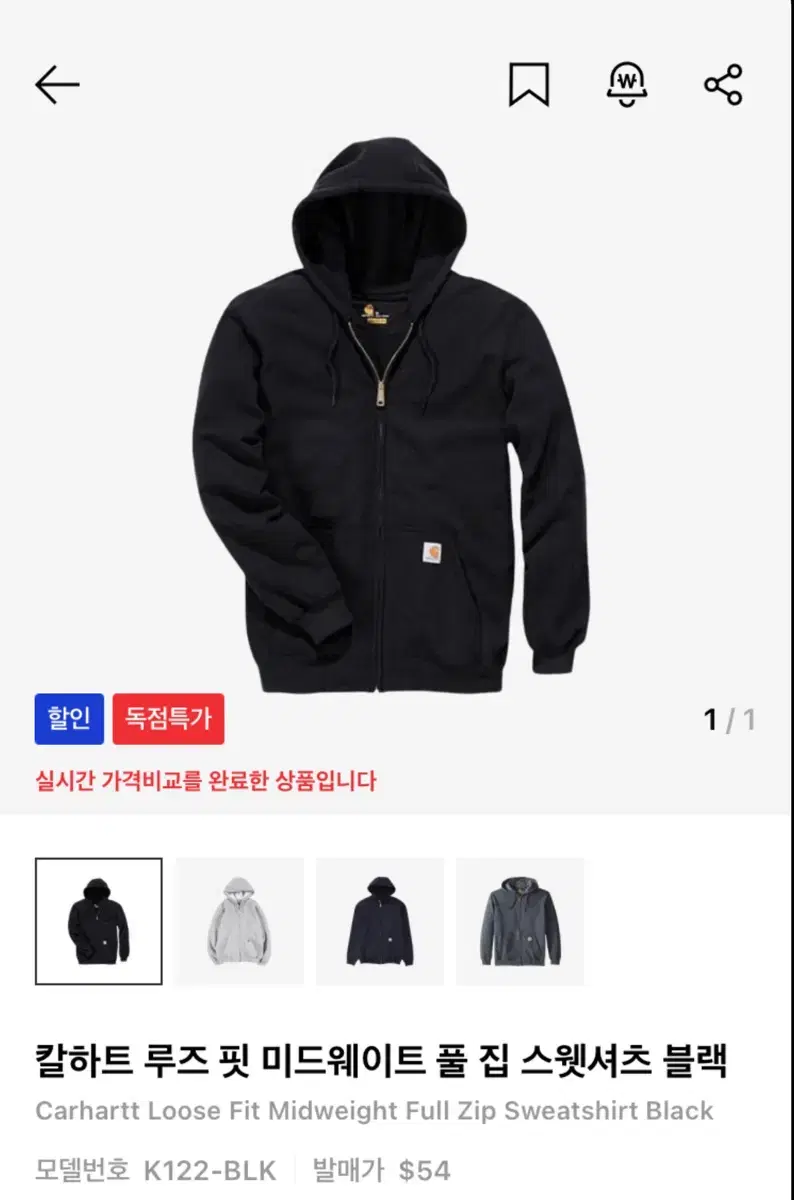Share this product via the share icon
This screenshot has height=1200, width=794.
[725, 84]
